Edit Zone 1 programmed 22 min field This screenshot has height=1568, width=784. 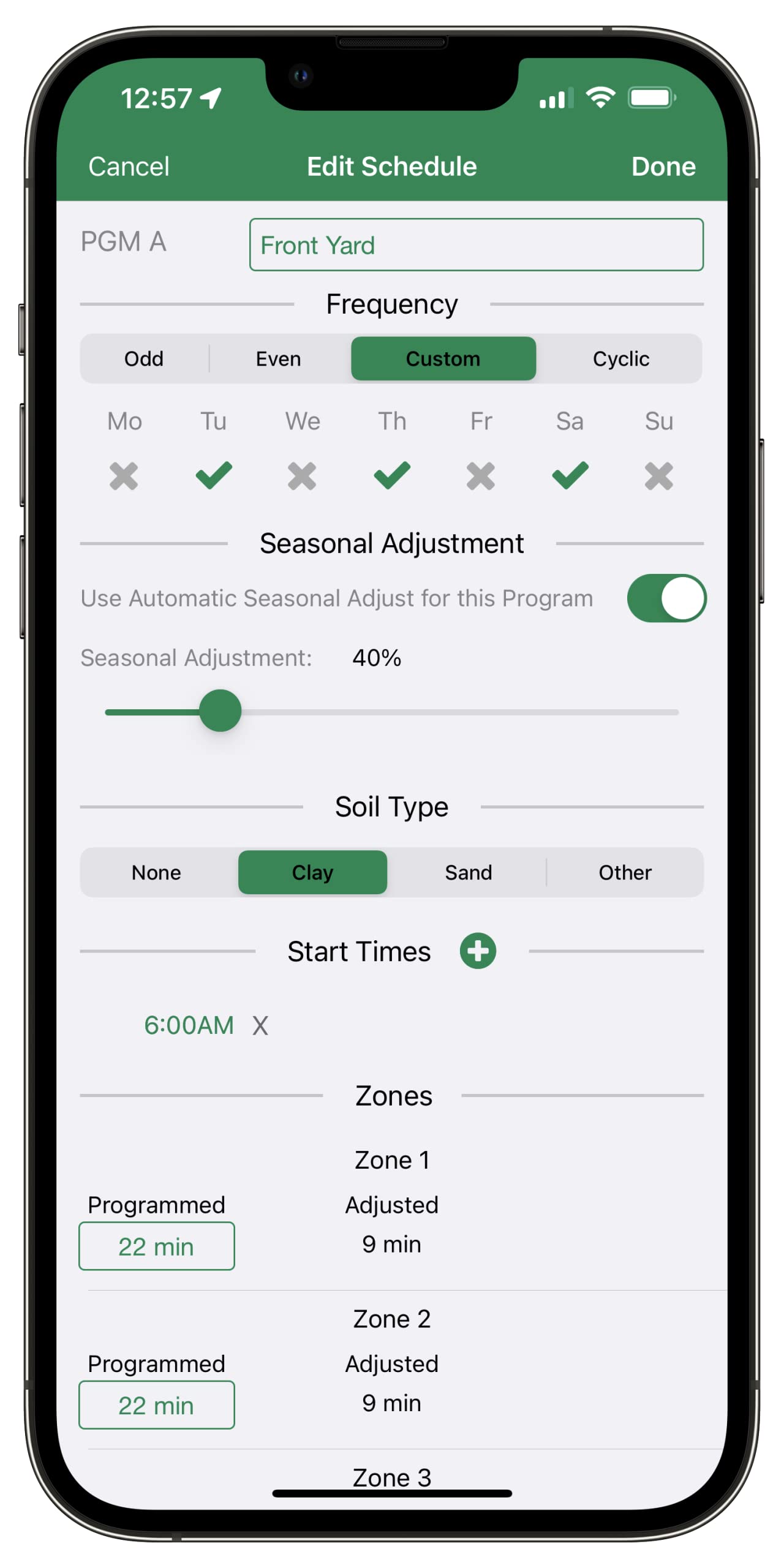156,1246
